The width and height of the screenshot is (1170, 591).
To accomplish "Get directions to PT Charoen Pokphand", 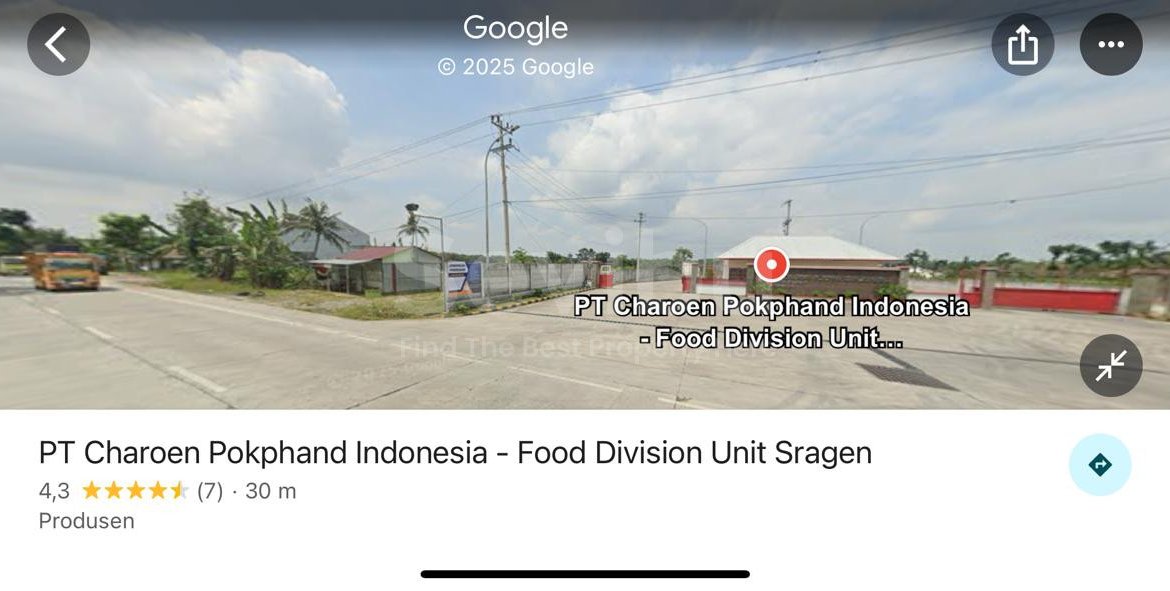I will coord(1099,465).
